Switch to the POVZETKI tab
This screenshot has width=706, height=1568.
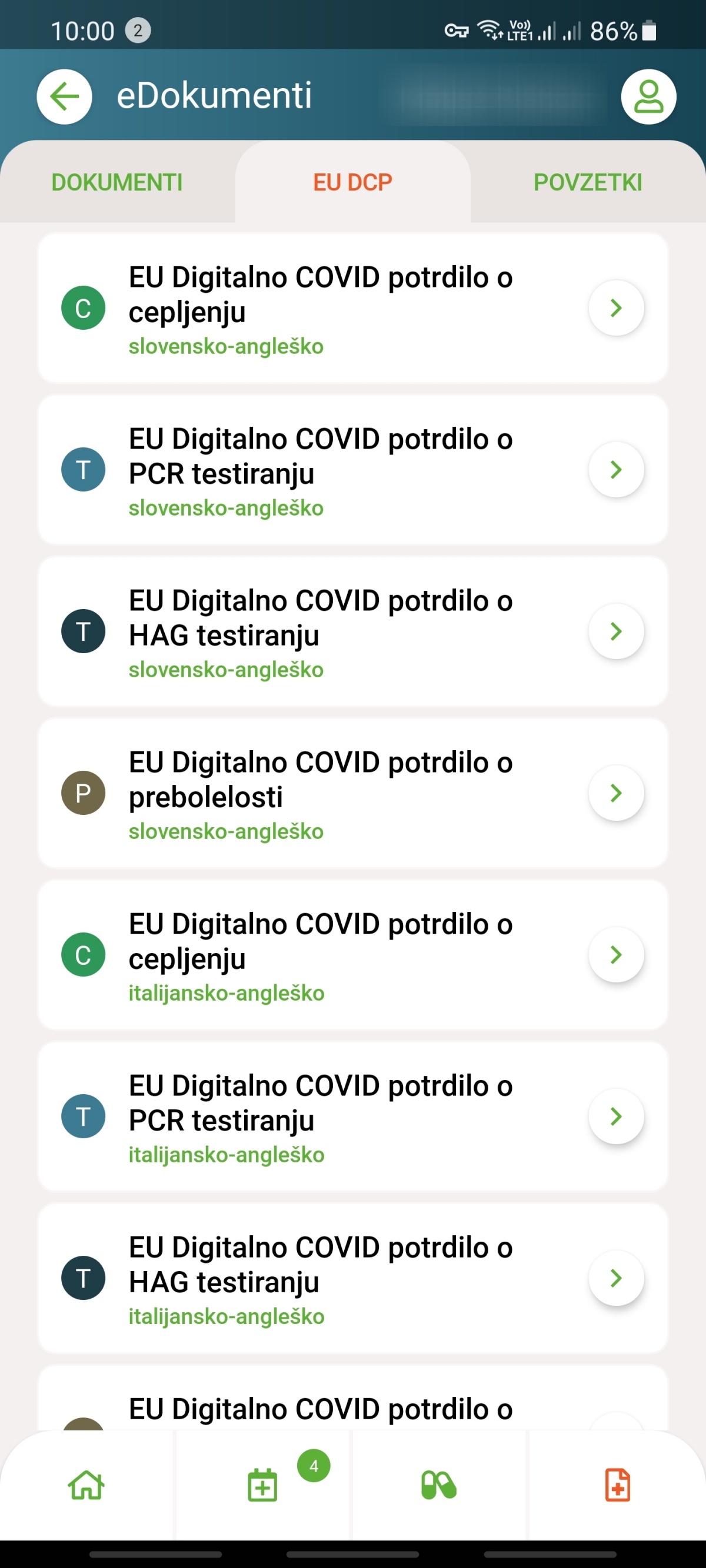(x=588, y=182)
